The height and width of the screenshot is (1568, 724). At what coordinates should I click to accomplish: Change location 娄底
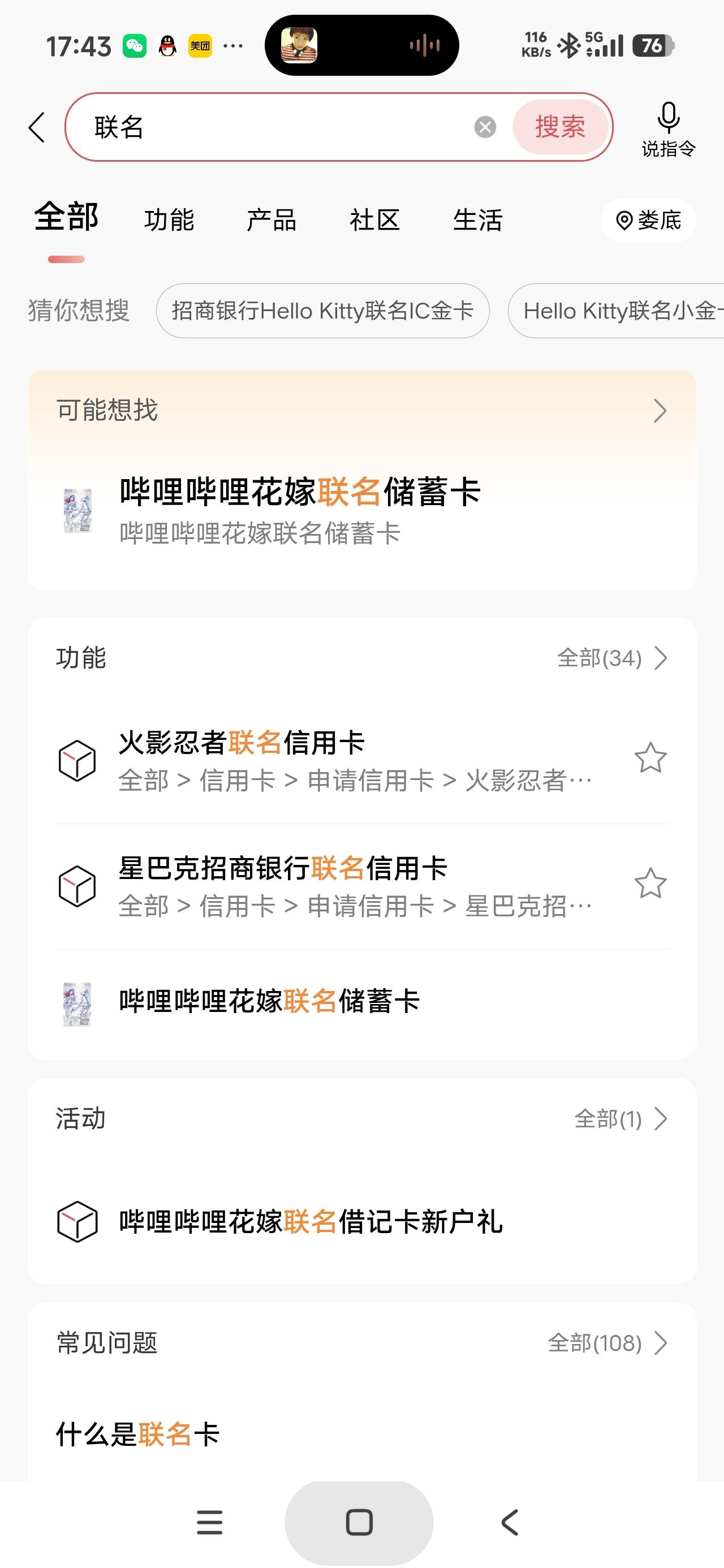pyautogui.click(x=648, y=221)
